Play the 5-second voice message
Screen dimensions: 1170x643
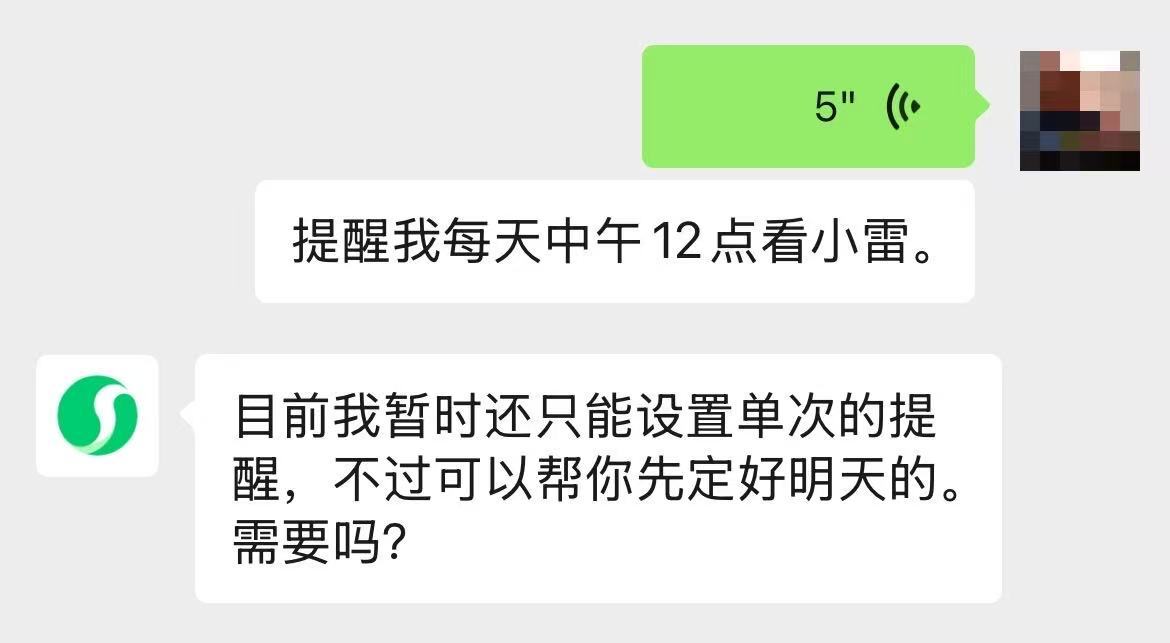[808, 106]
